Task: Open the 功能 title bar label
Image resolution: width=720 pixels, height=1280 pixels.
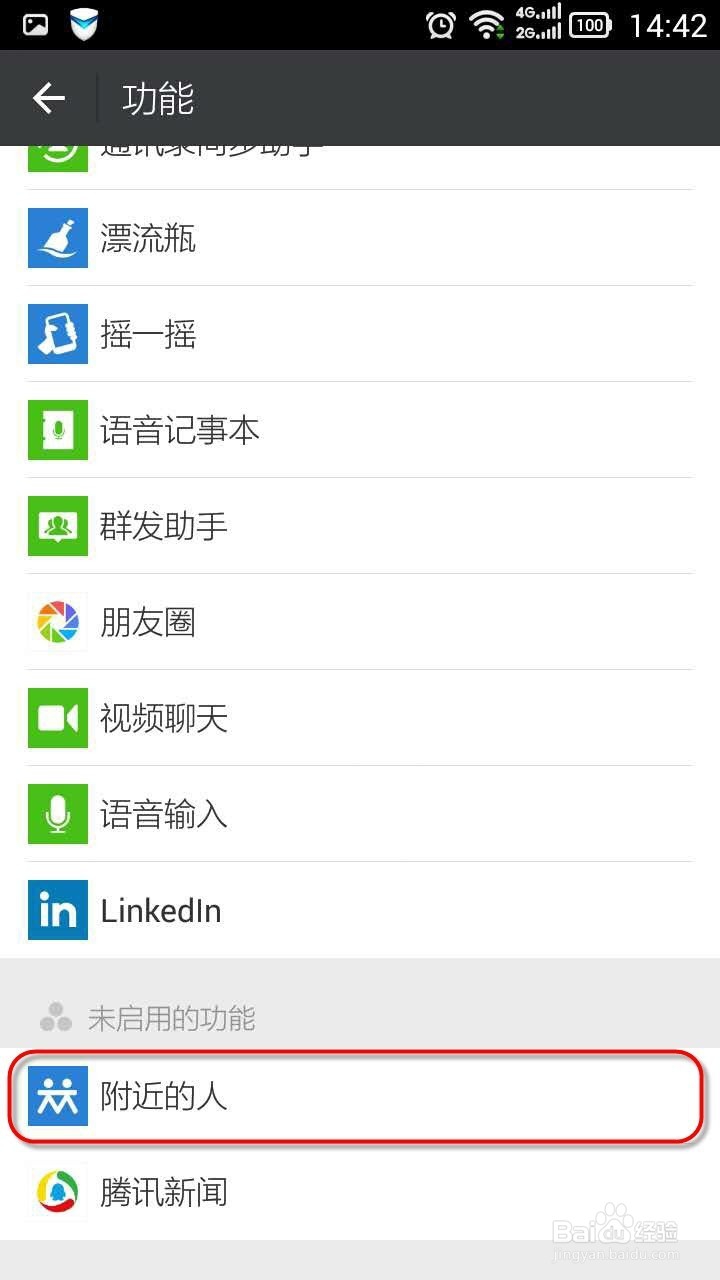Action: pyautogui.click(x=157, y=99)
